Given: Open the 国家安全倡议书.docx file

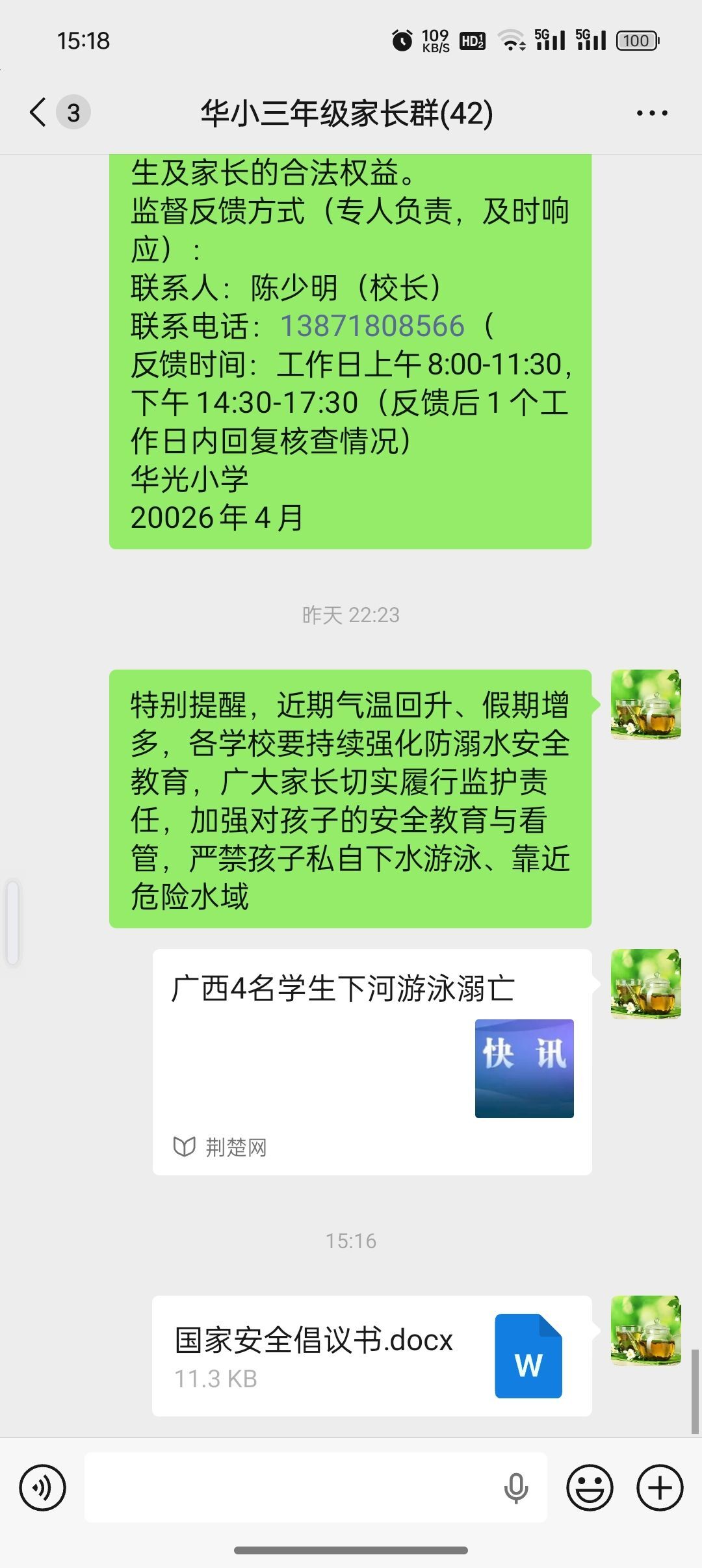Looking at the screenshot, I should (372, 1356).
